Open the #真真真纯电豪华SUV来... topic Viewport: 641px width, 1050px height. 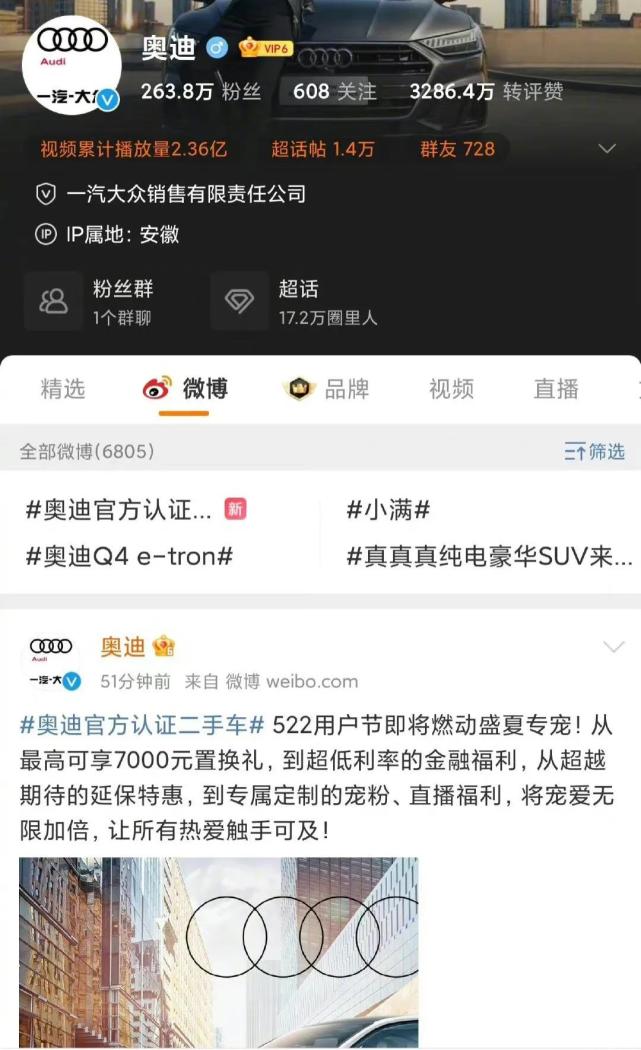point(489,557)
